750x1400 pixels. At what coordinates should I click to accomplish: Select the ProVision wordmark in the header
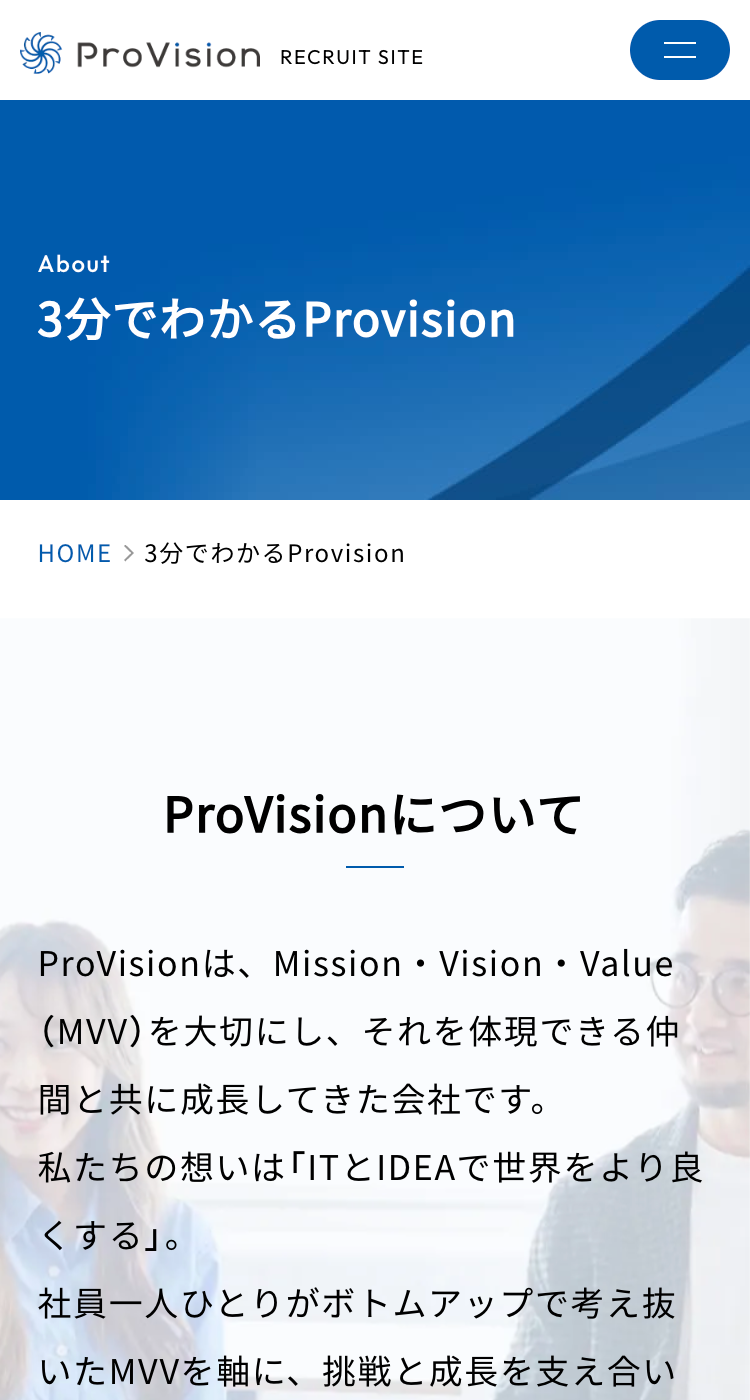pos(168,53)
